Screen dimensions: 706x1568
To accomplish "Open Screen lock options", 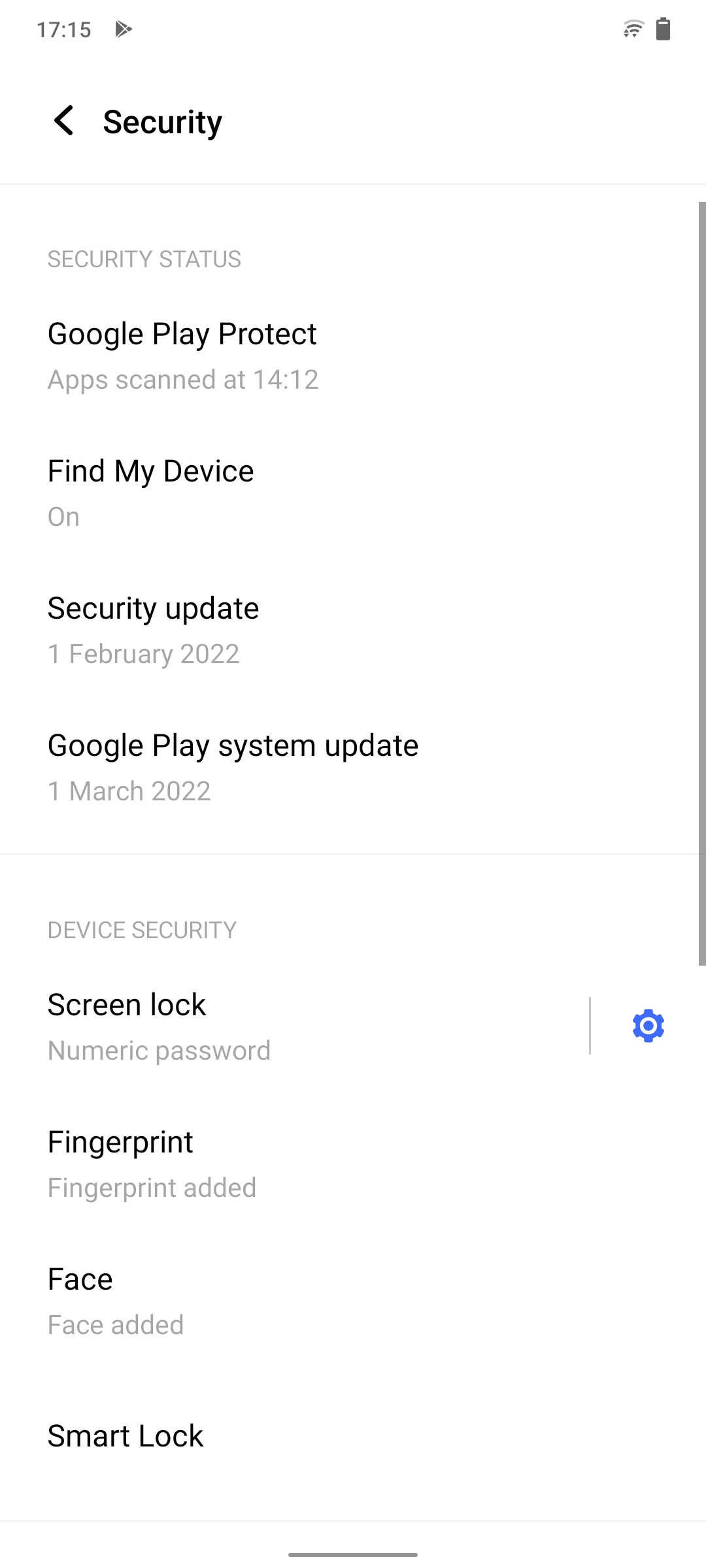I will coord(294,1026).
